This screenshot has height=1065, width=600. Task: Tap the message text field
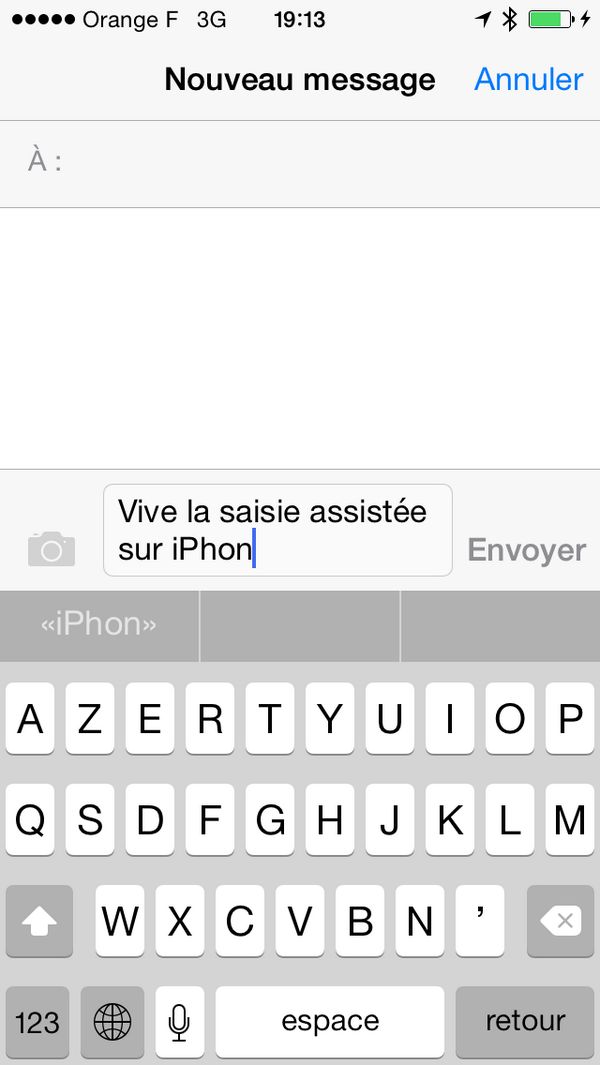coord(278,530)
